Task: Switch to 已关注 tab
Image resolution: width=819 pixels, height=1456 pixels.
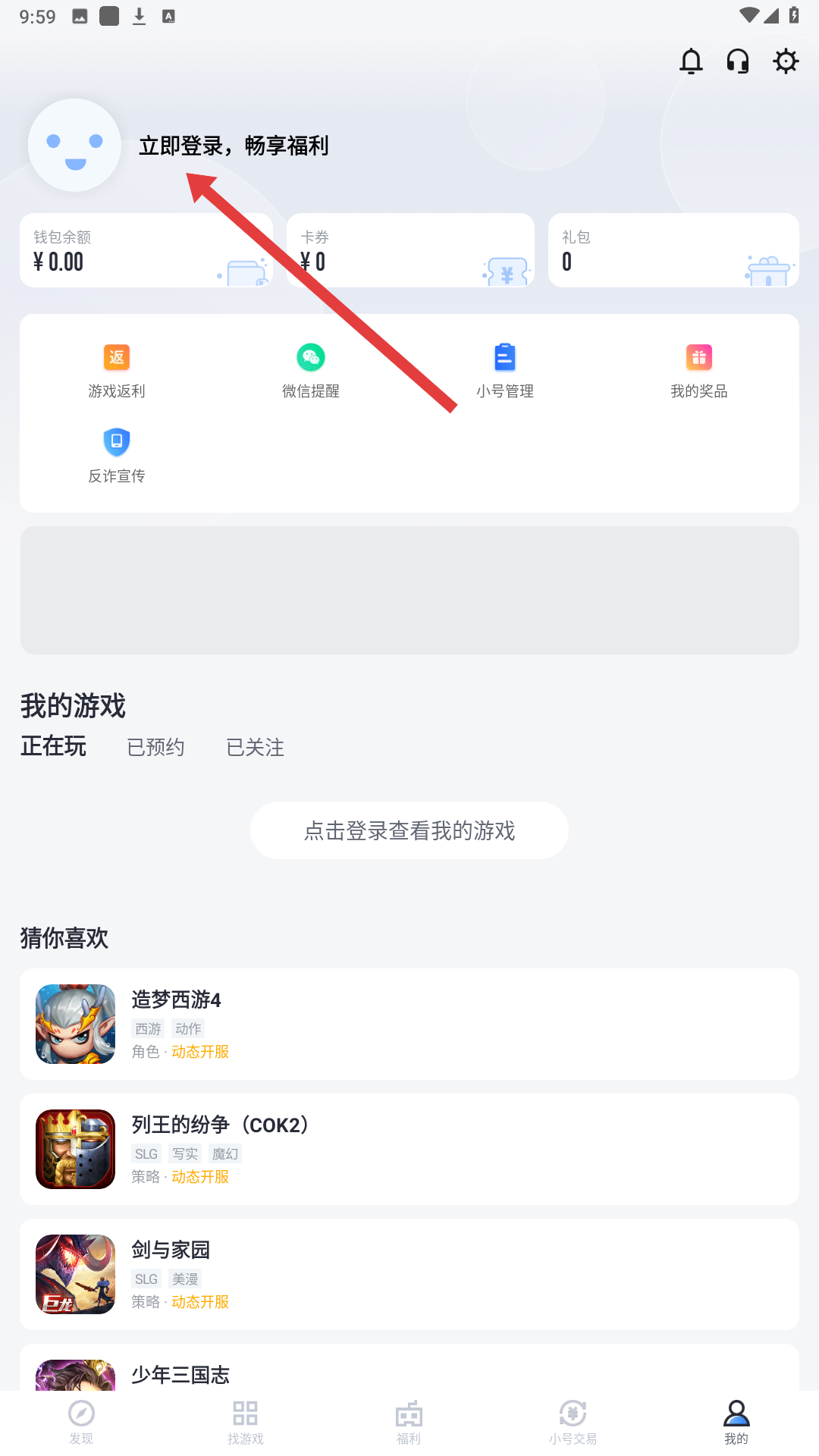Action: tap(255, 748)
